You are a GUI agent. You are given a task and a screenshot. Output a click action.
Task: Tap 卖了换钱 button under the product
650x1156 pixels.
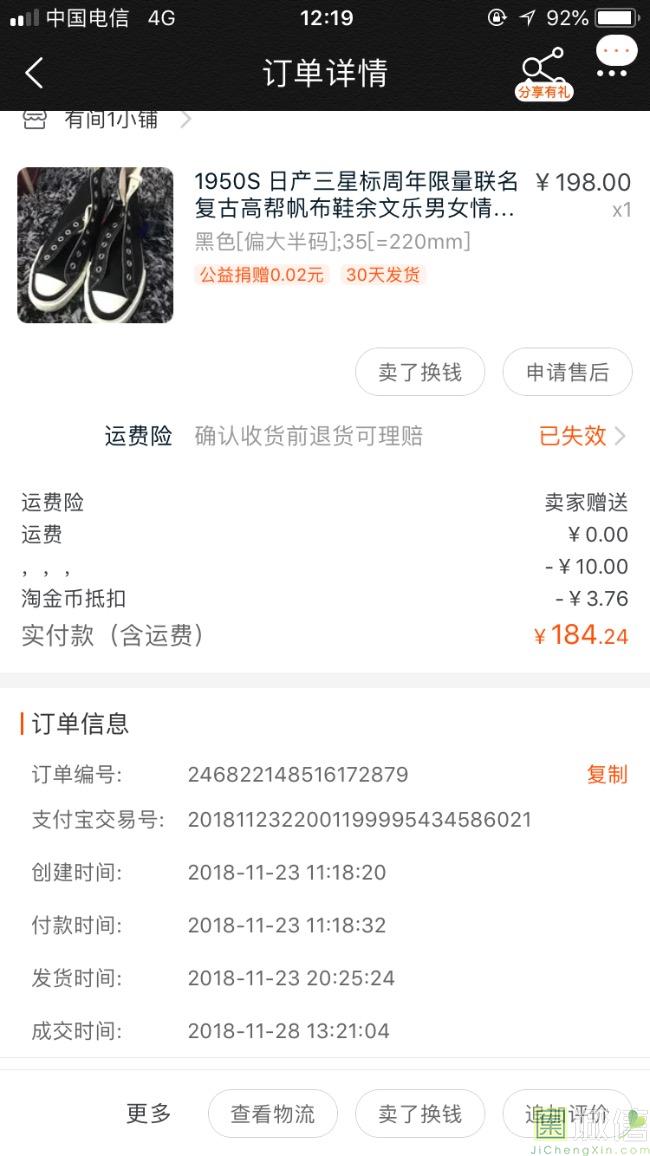[420, 372]
